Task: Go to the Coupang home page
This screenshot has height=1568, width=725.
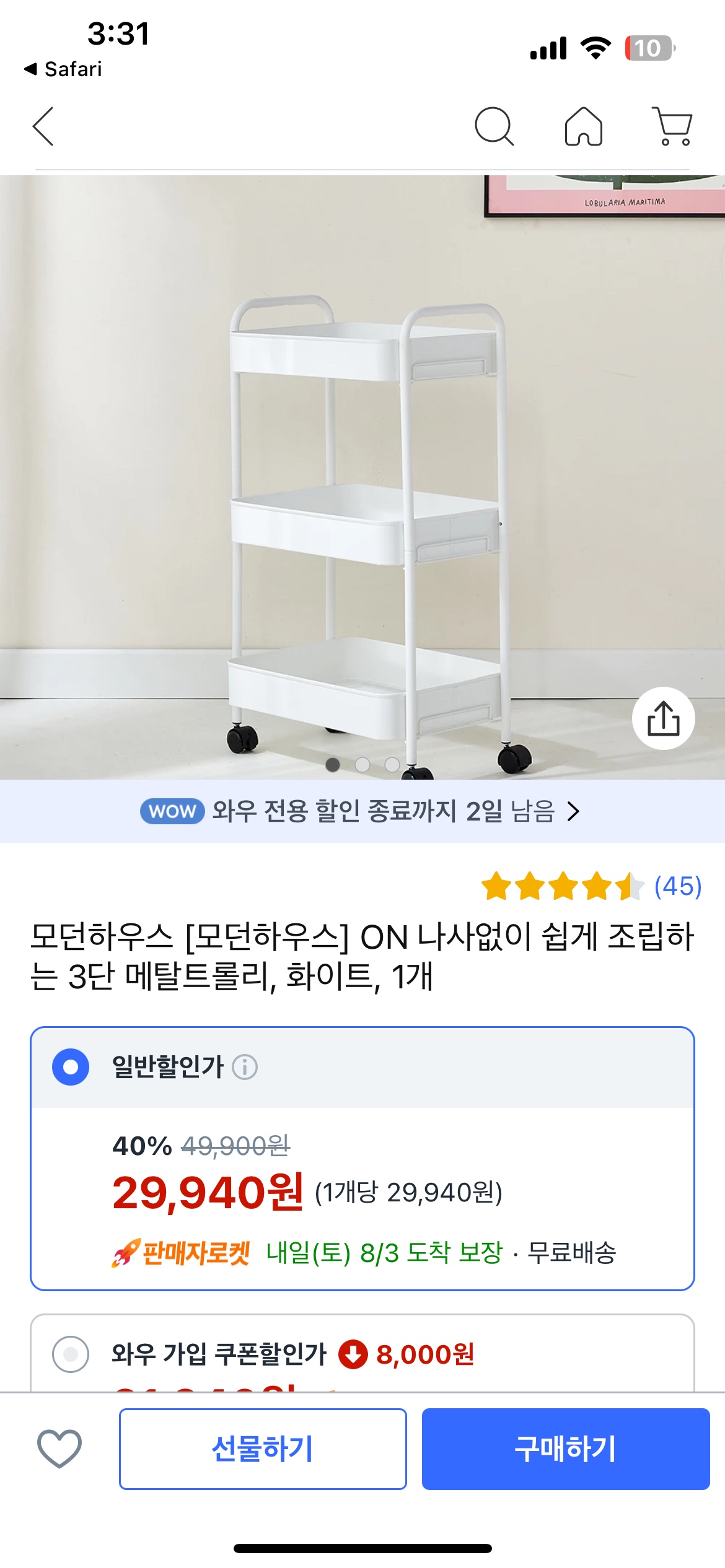Action: 583,126
